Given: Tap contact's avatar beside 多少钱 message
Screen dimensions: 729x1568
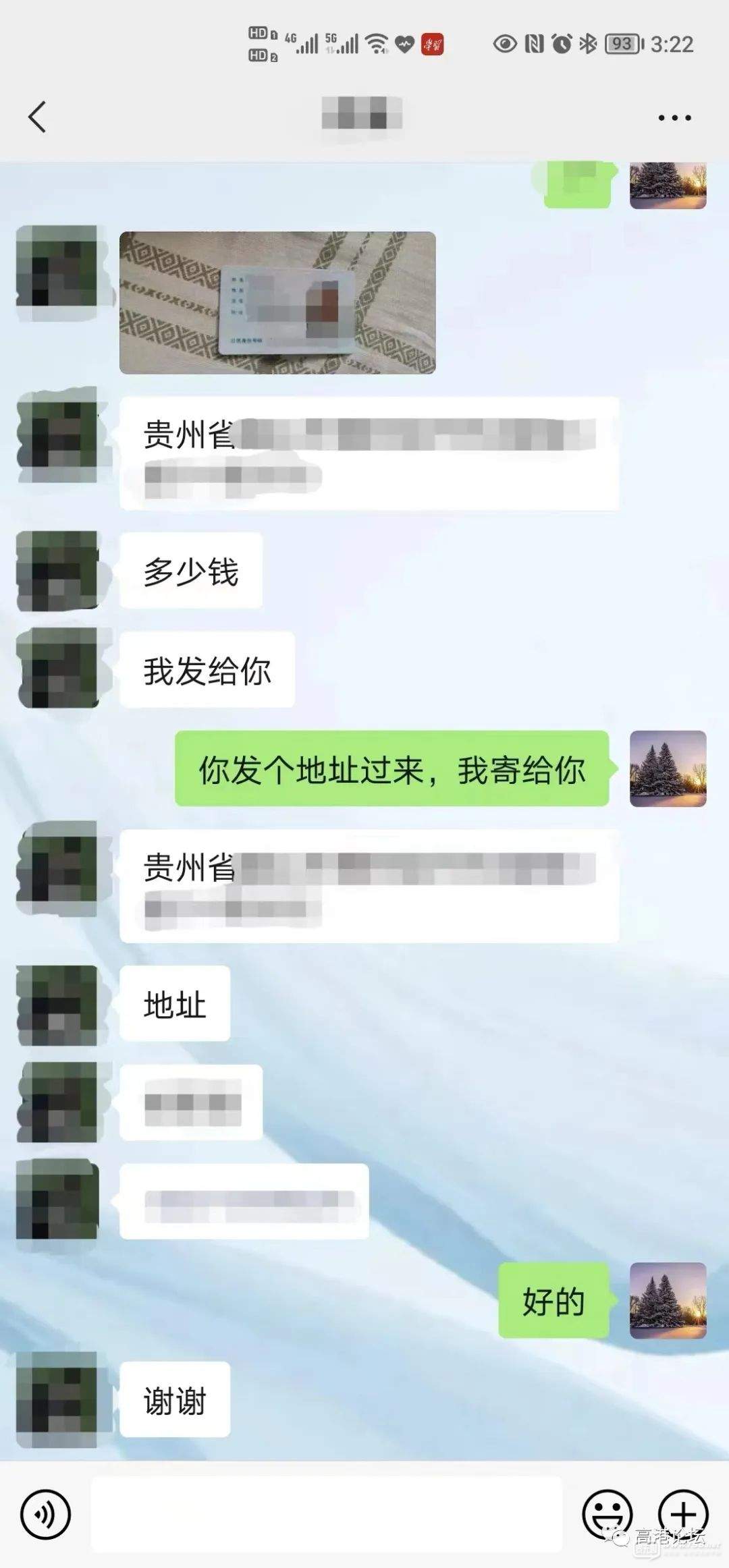Looking at the screenshot, I should coord(58,571).
